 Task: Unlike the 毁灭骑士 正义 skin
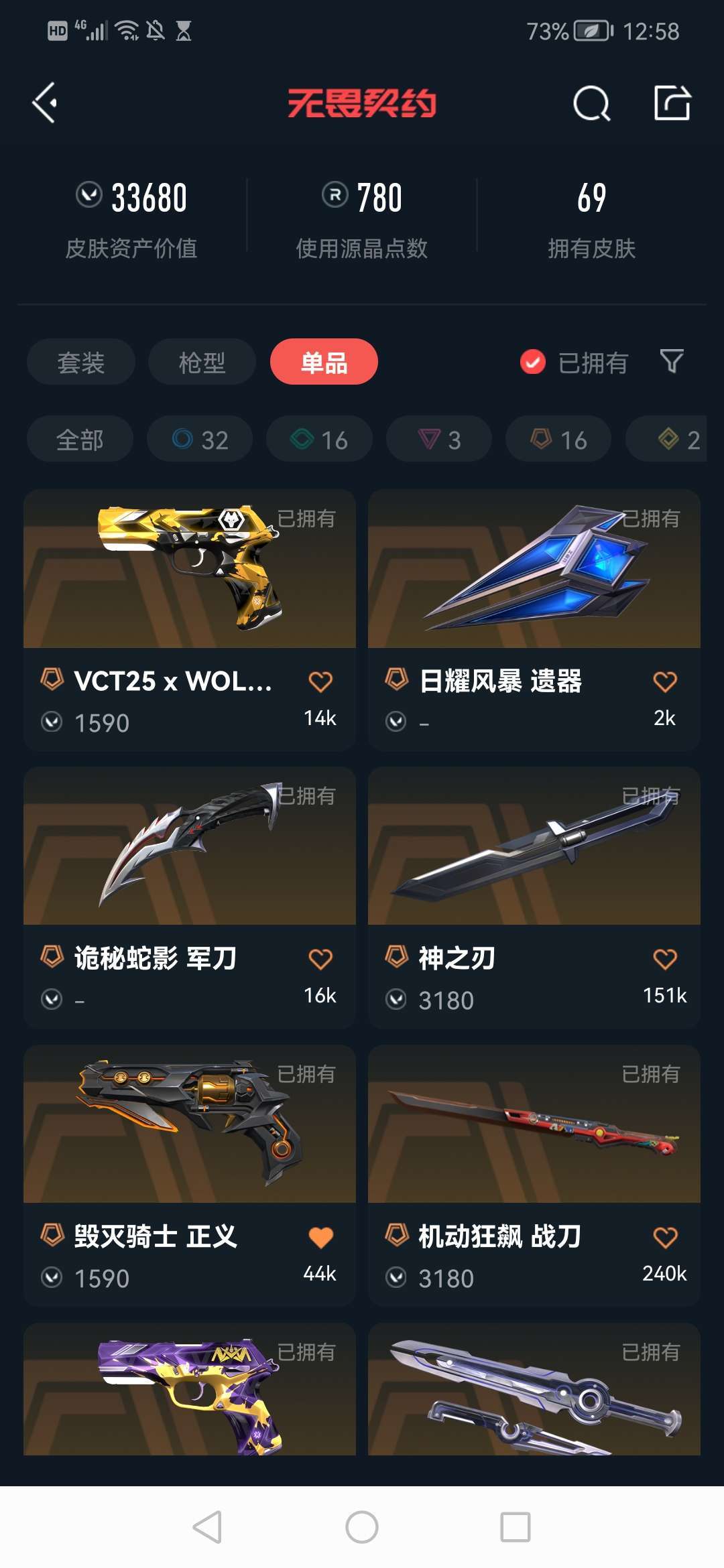(x=320, y=1237)
